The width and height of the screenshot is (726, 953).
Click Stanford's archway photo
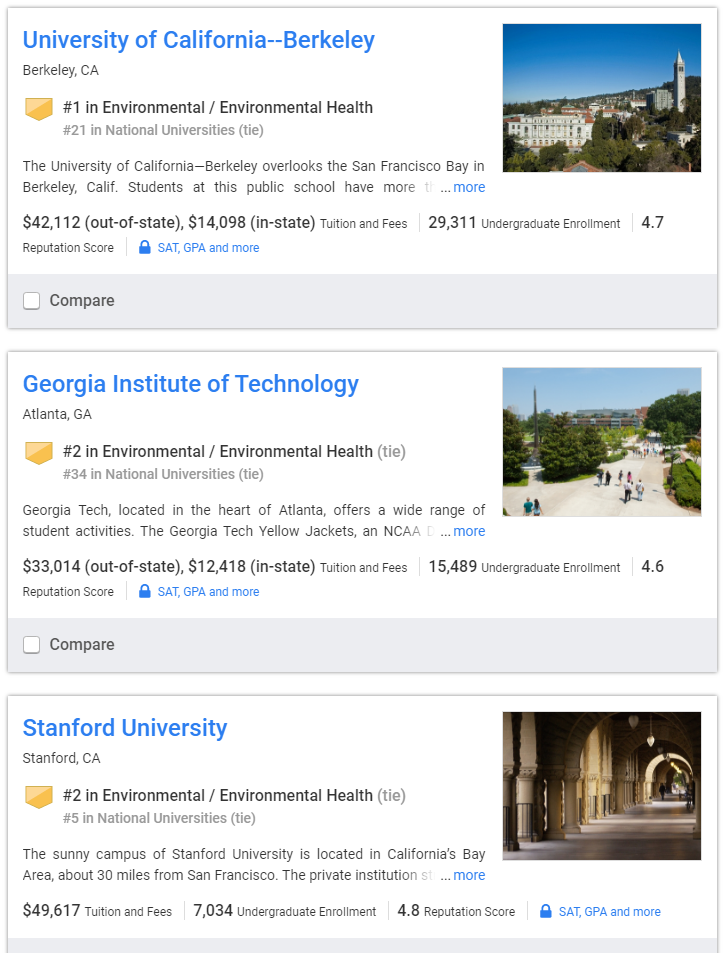coord(601,786)
